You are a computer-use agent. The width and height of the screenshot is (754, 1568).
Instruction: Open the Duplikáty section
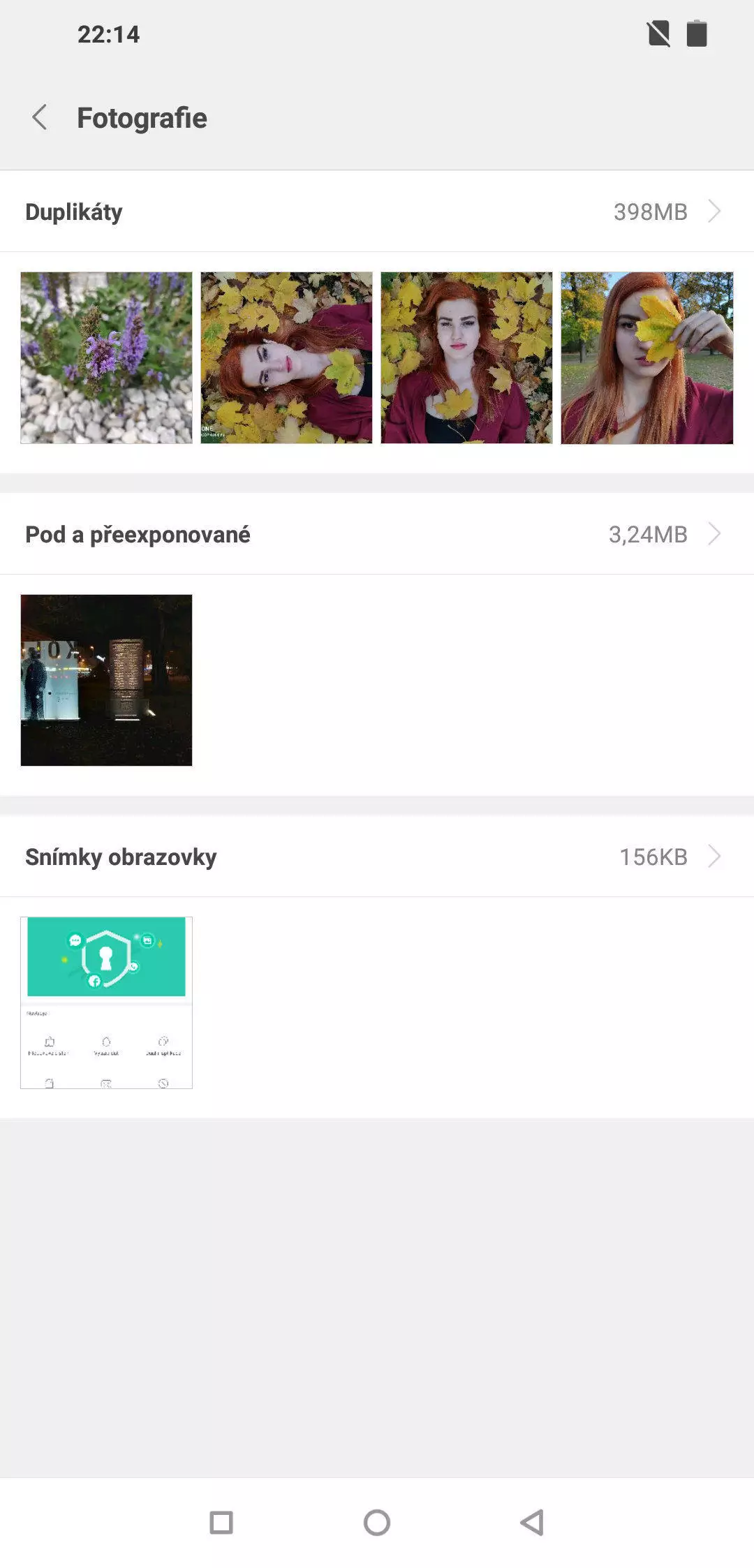tap(377, 212)
